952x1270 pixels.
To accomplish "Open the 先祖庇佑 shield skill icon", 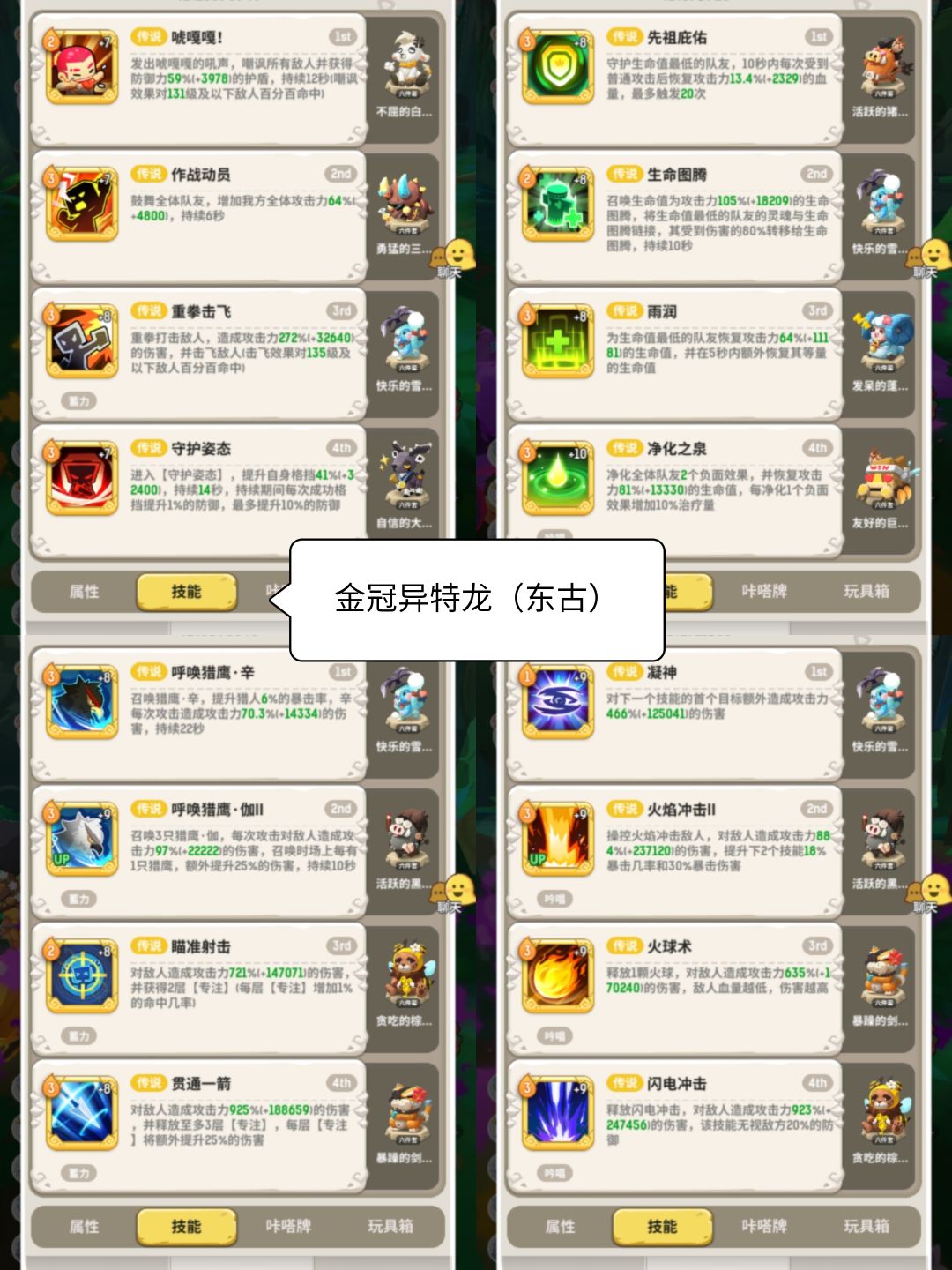I will click(x=557, y=66).
